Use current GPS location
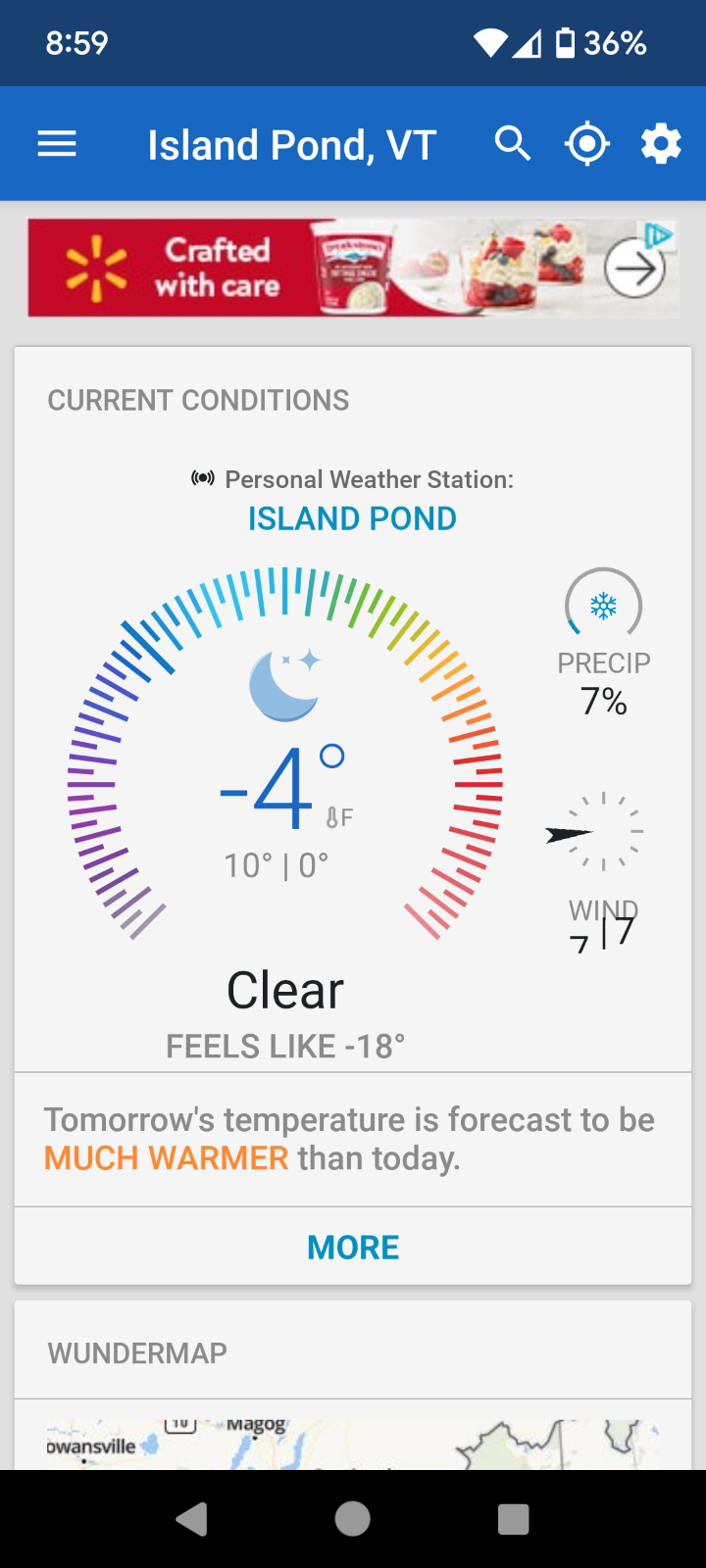 587,144
